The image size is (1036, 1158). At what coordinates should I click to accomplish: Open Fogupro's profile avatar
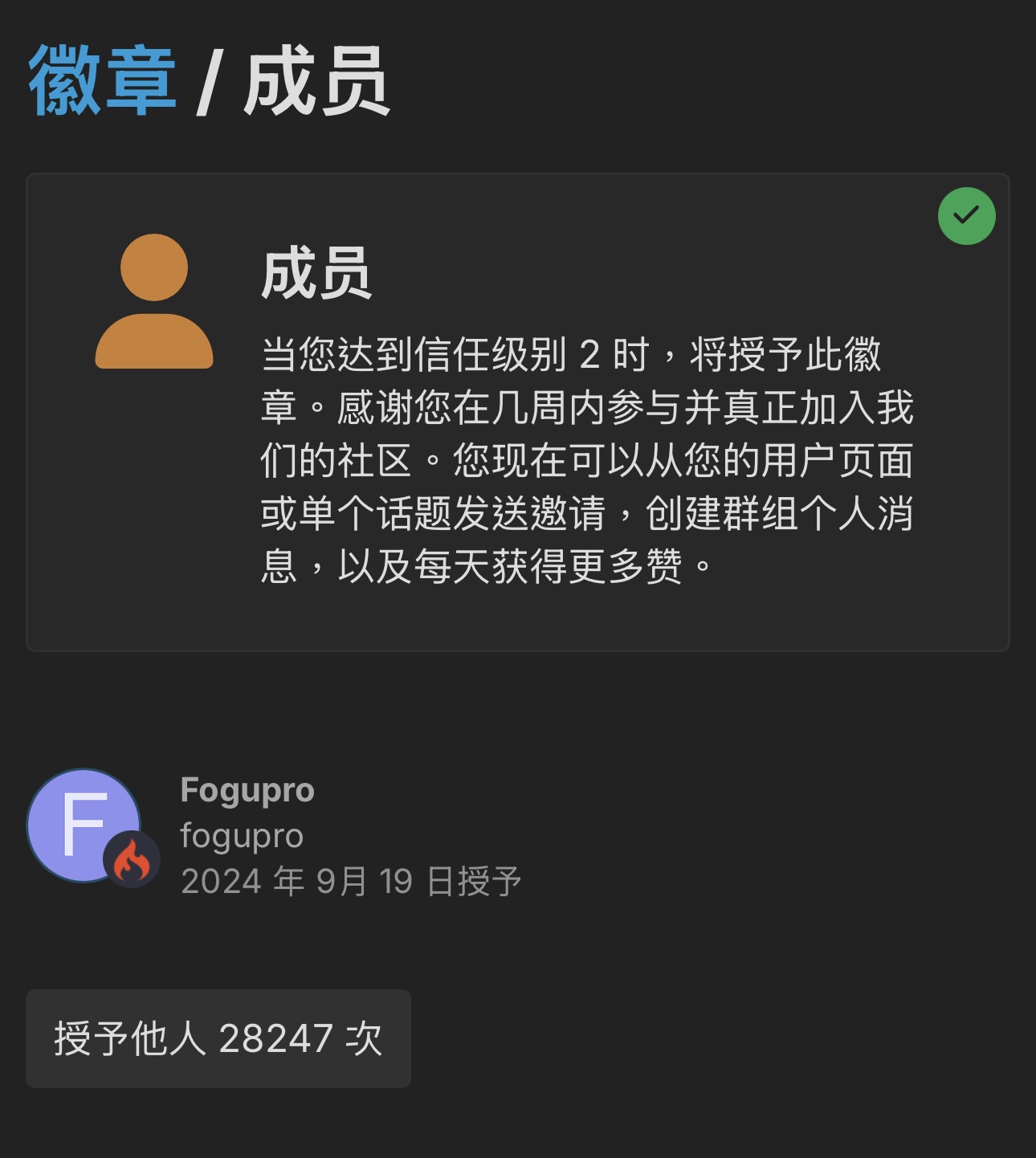(x=84, y=825)
